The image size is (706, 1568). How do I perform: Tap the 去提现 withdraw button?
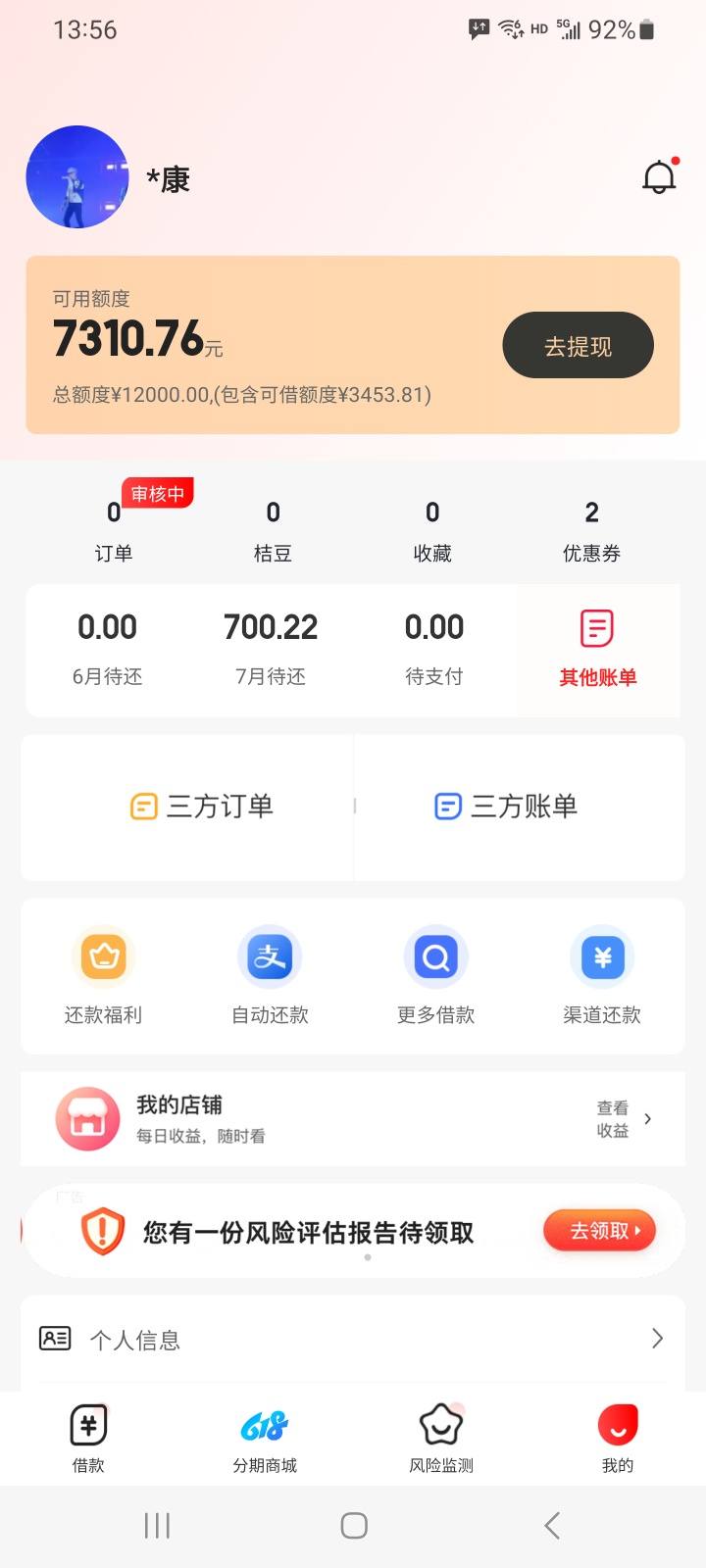point(578,345)
